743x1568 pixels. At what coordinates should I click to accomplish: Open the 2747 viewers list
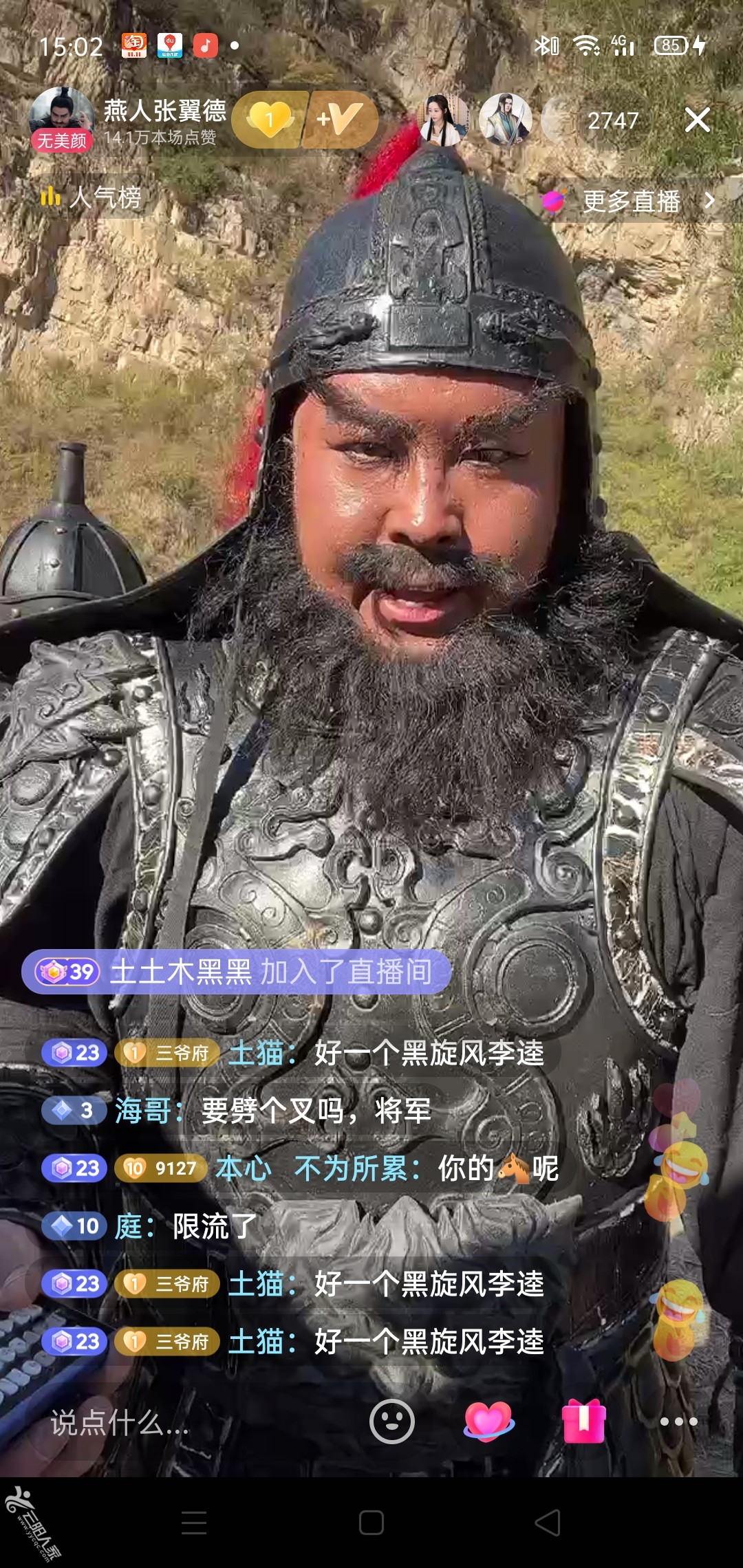click(612, 121)
